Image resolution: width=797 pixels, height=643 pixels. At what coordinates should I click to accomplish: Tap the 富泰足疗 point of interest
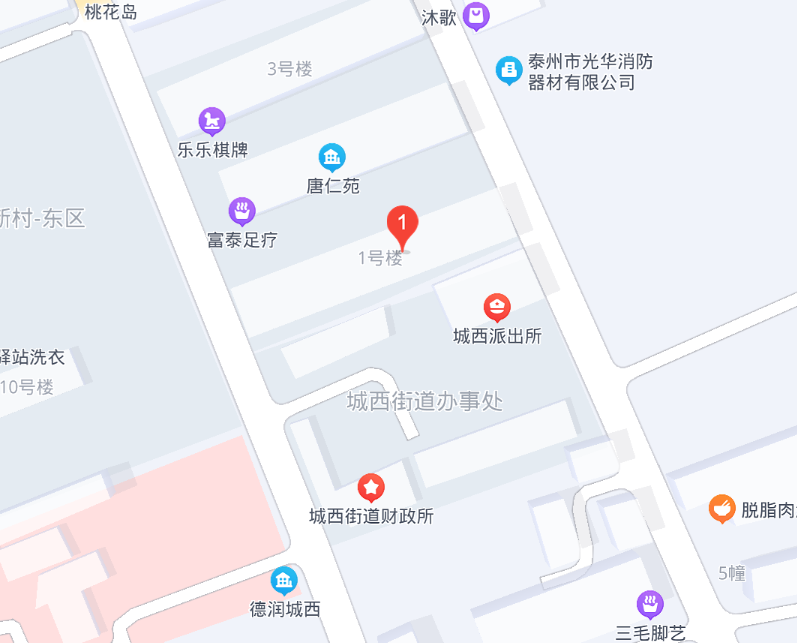tap(241, 211)
